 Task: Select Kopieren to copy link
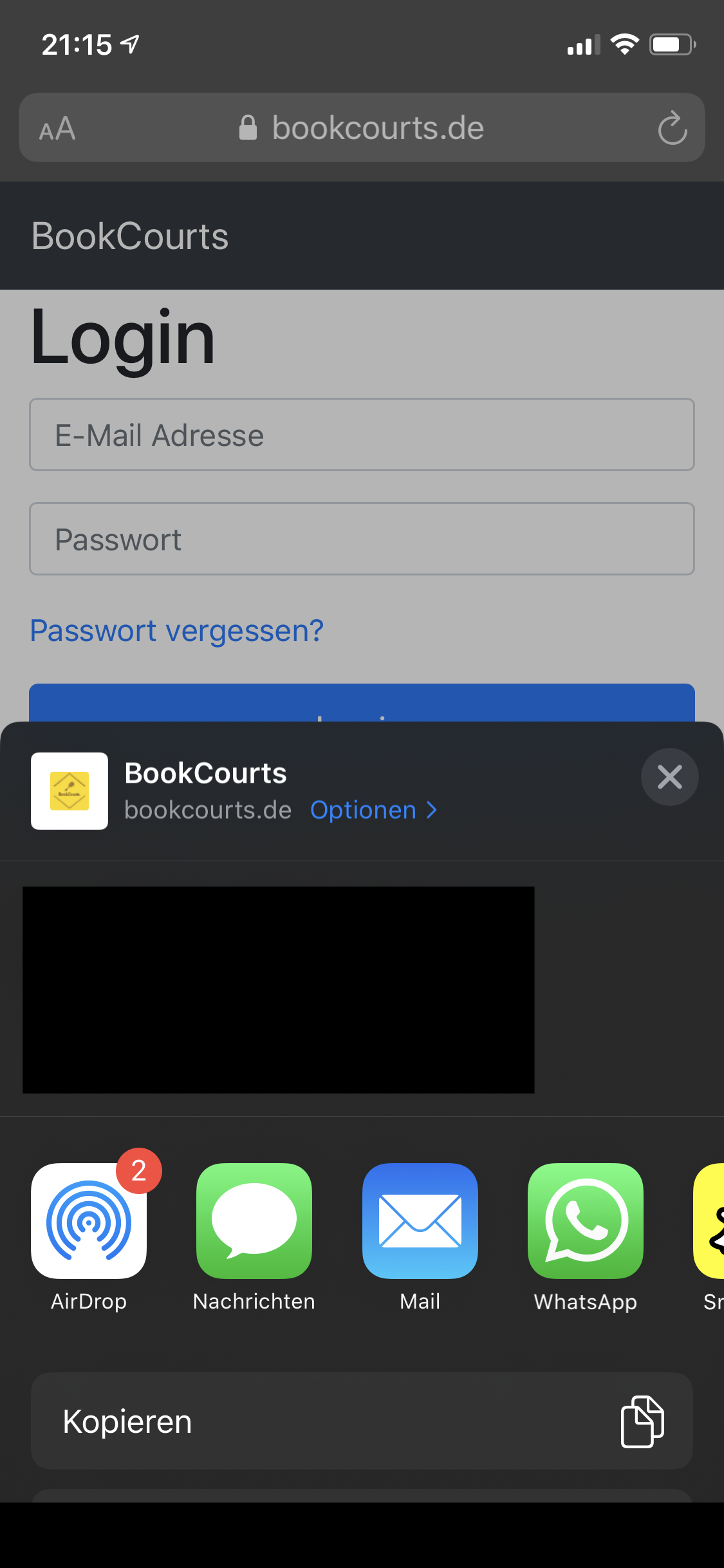(x=362, y=1421)
